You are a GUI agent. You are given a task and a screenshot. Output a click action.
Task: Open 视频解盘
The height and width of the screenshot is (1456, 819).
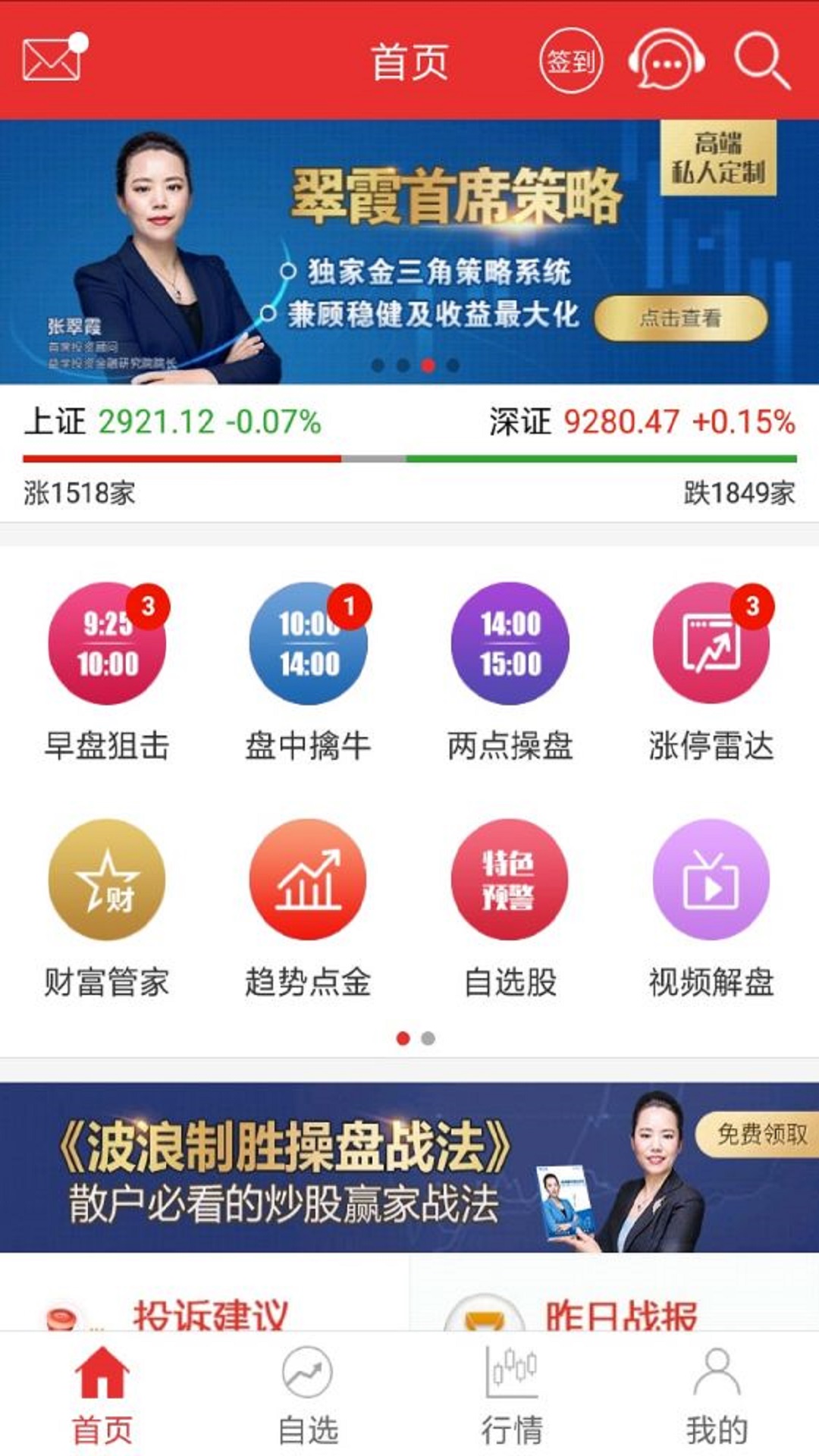coord(711,880)
